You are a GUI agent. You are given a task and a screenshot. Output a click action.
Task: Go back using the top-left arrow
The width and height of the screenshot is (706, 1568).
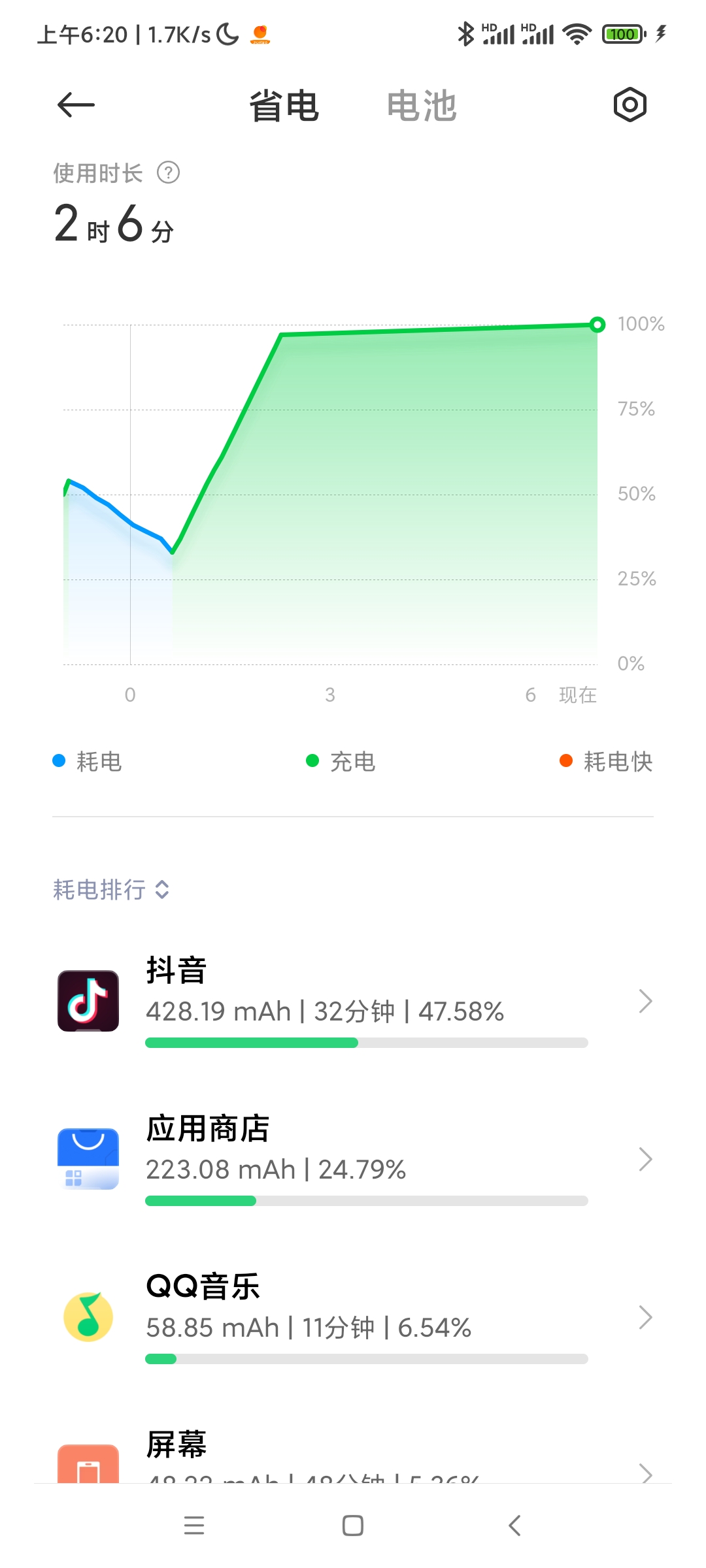pos(76,105)
